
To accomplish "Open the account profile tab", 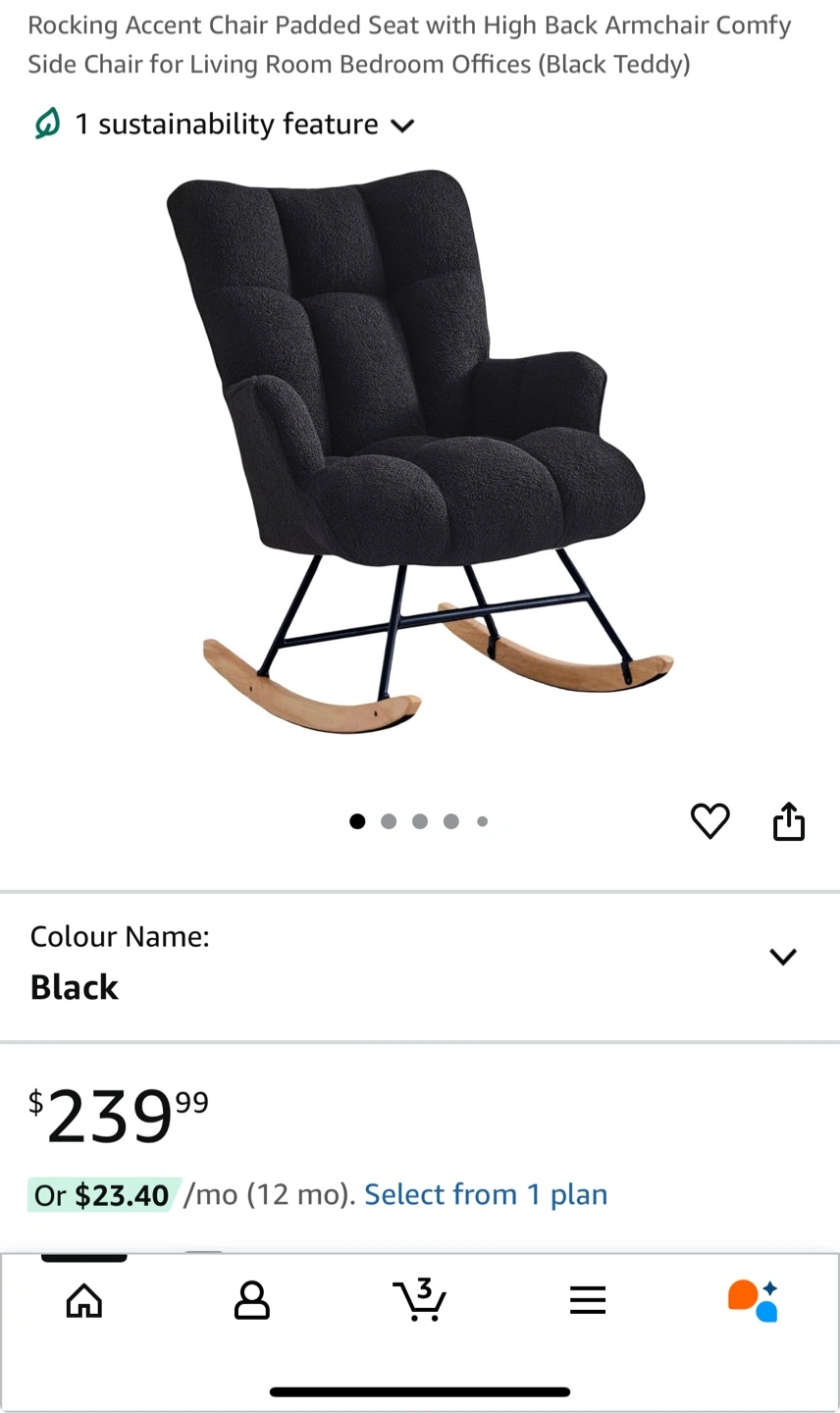I will click(x=252, y=1301).
